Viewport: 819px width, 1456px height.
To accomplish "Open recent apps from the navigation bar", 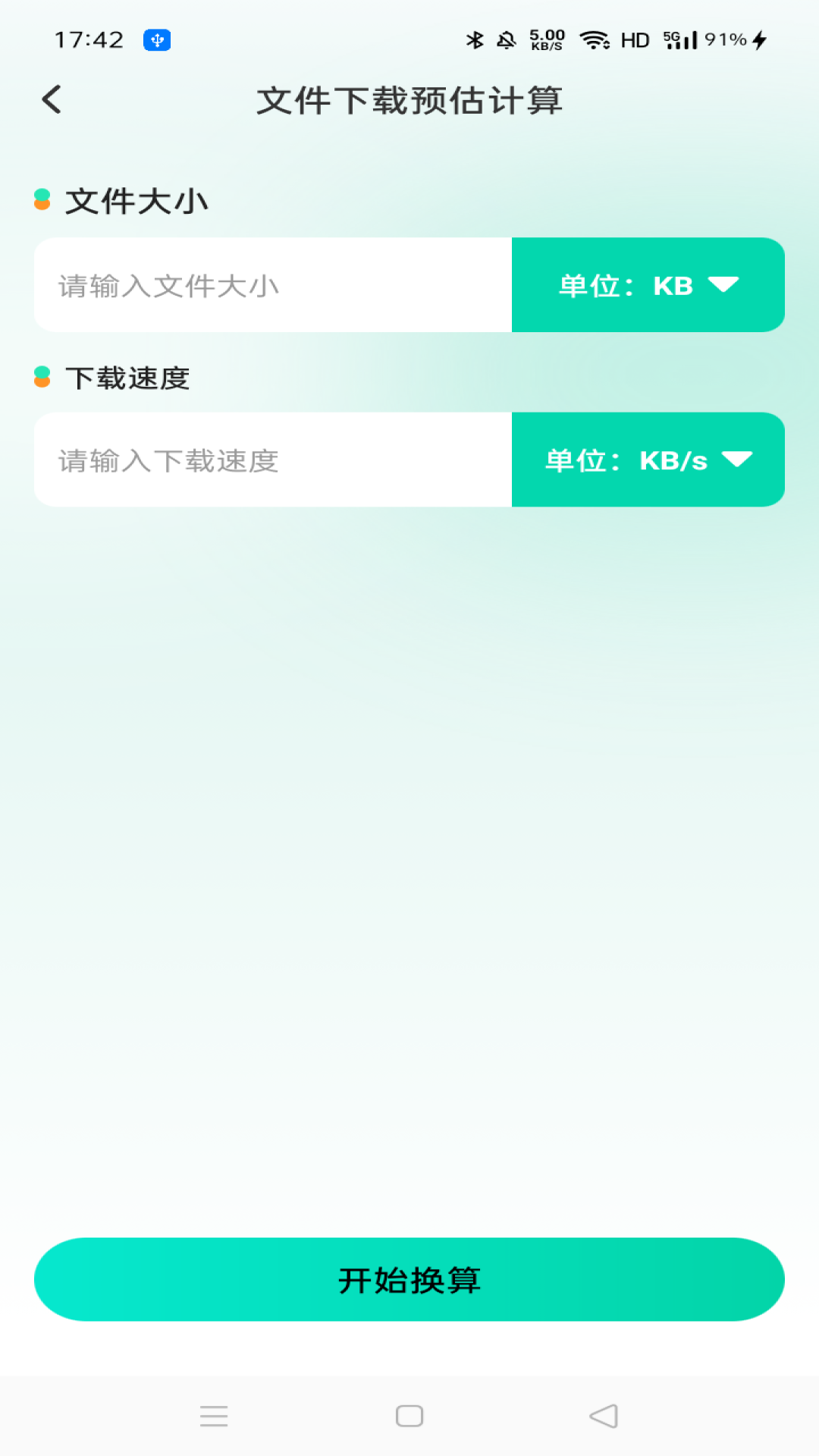I will point(214,1416).
